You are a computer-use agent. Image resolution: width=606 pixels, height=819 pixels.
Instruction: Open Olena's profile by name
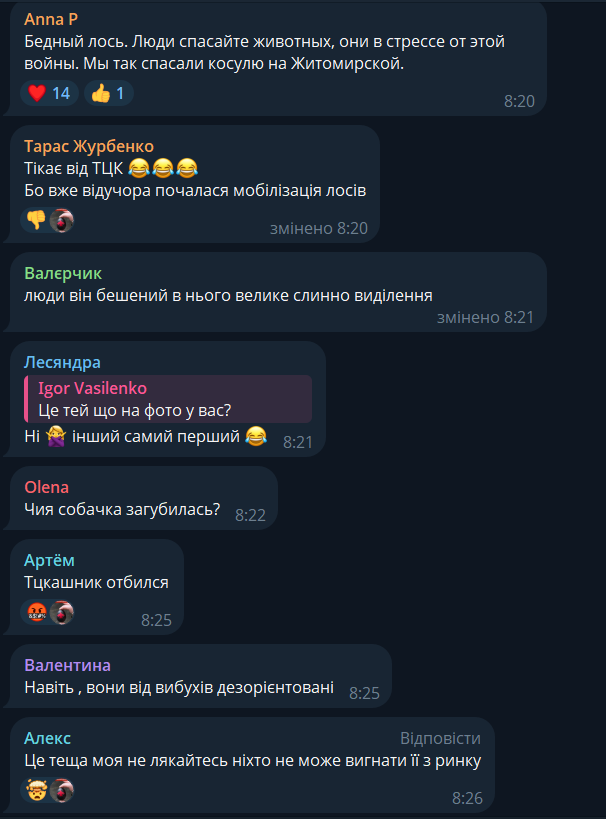point(46,487)
